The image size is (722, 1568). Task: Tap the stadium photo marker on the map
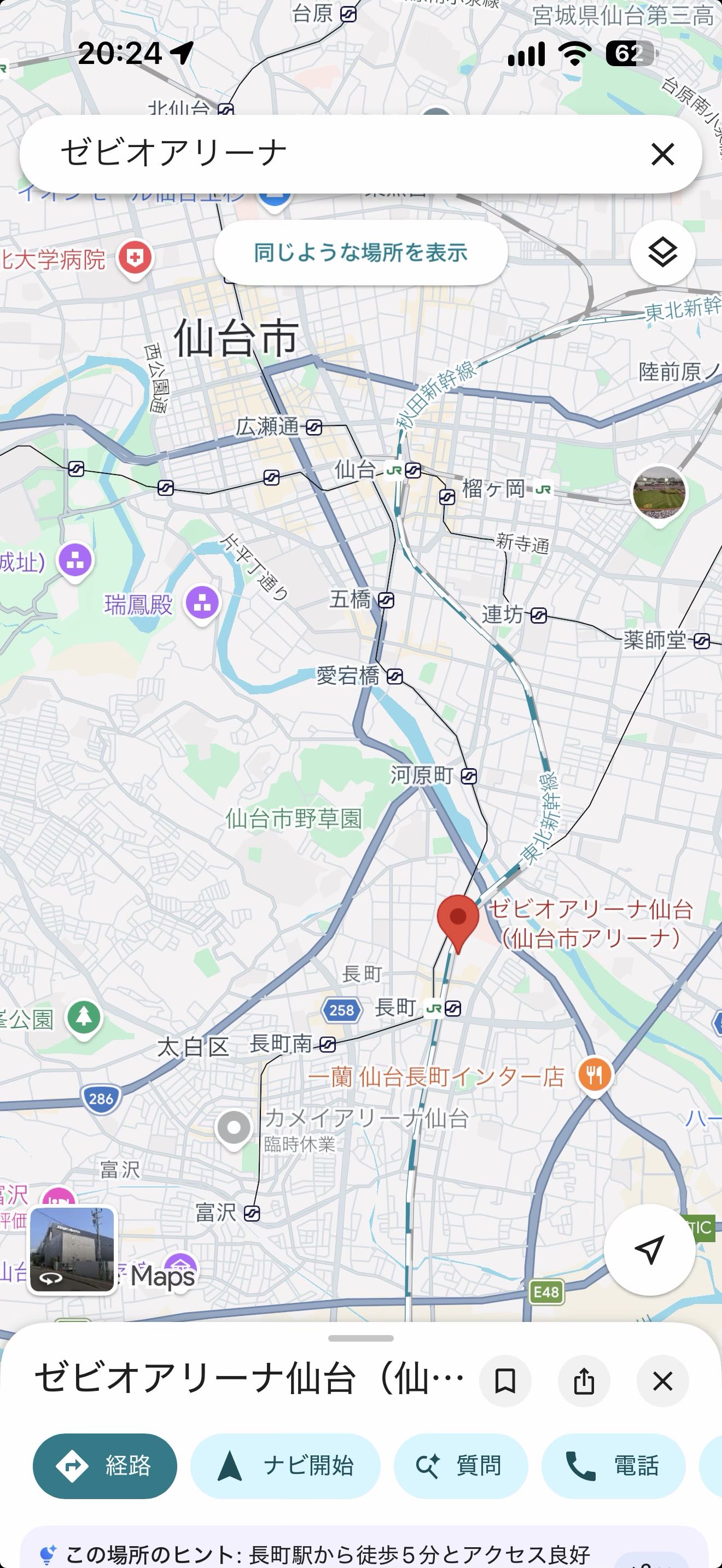(659, 493)
